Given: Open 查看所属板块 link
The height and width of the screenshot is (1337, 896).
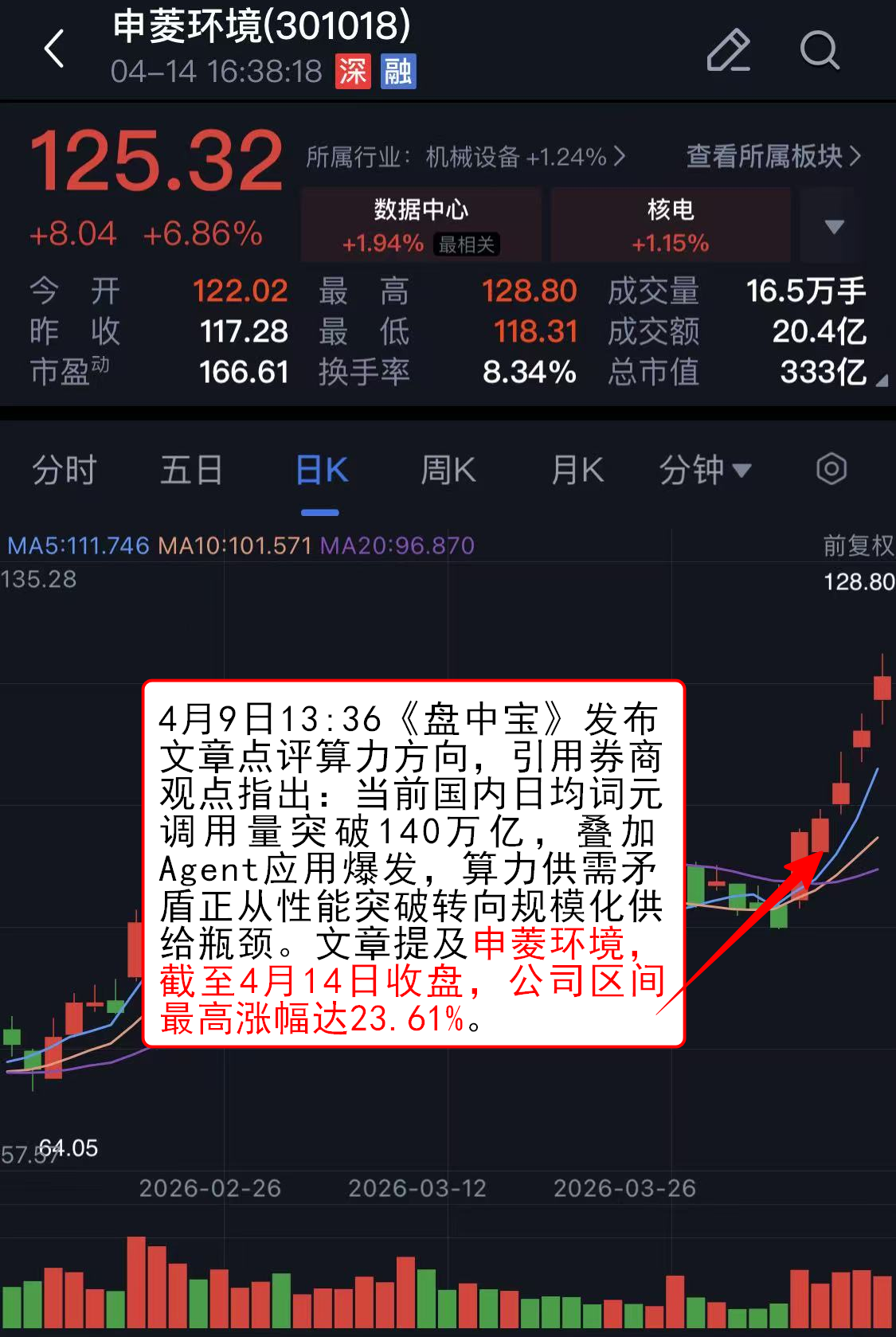Looking at the screenshot, I should [773, 156].
